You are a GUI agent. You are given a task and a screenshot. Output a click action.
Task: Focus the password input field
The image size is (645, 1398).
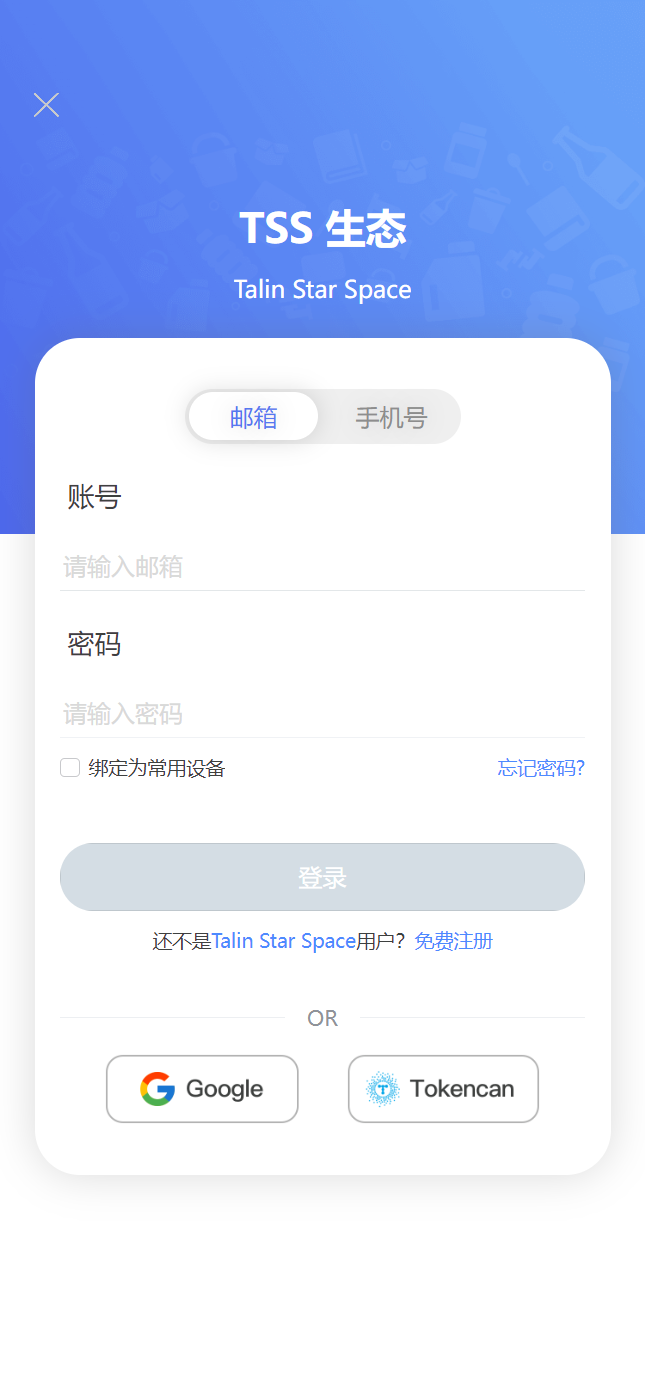(x=322, y=714)
